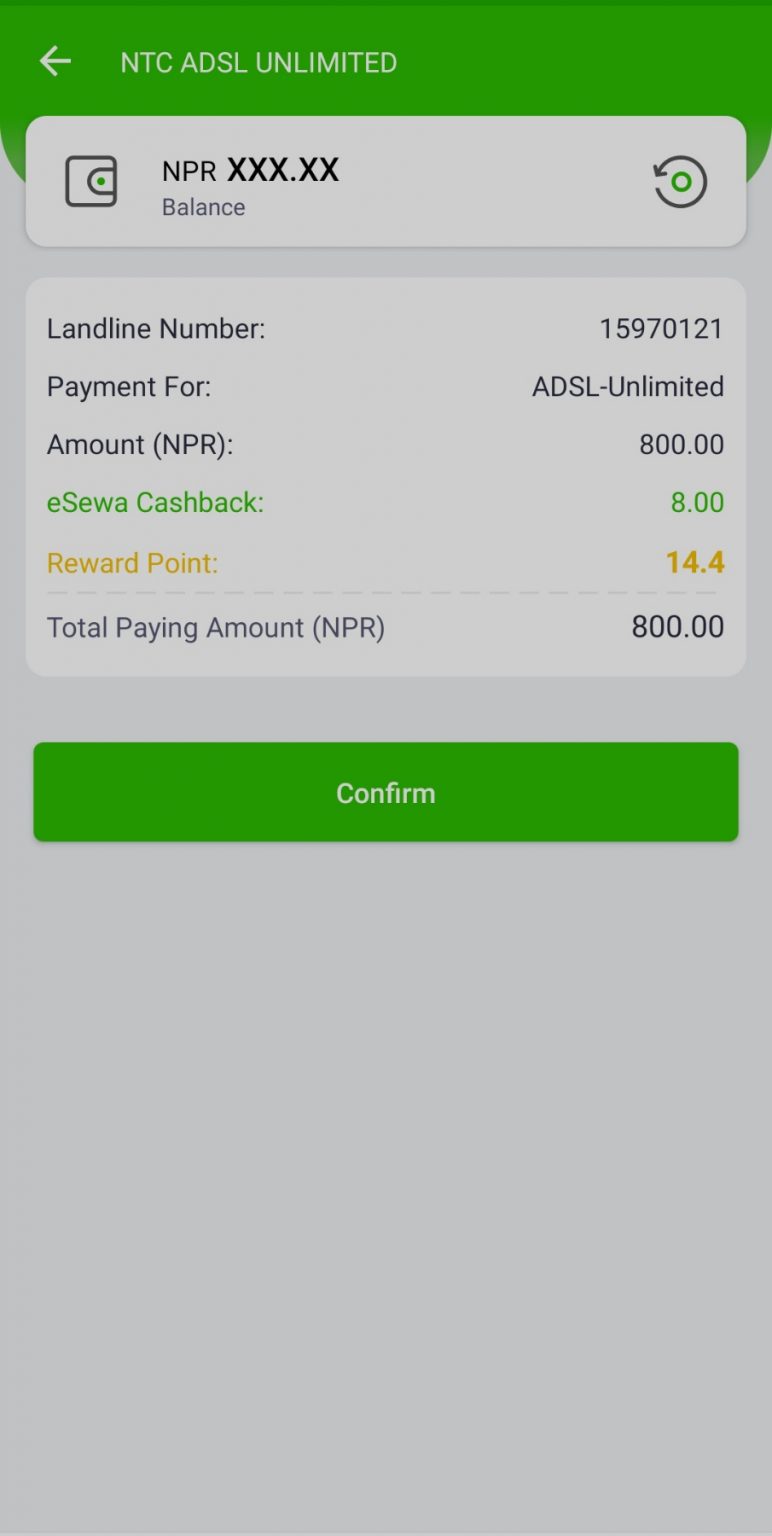Select the Amount (NPR) value 800.00
The height and width of the screenshot is (1536, 772).
coord(682,444)
